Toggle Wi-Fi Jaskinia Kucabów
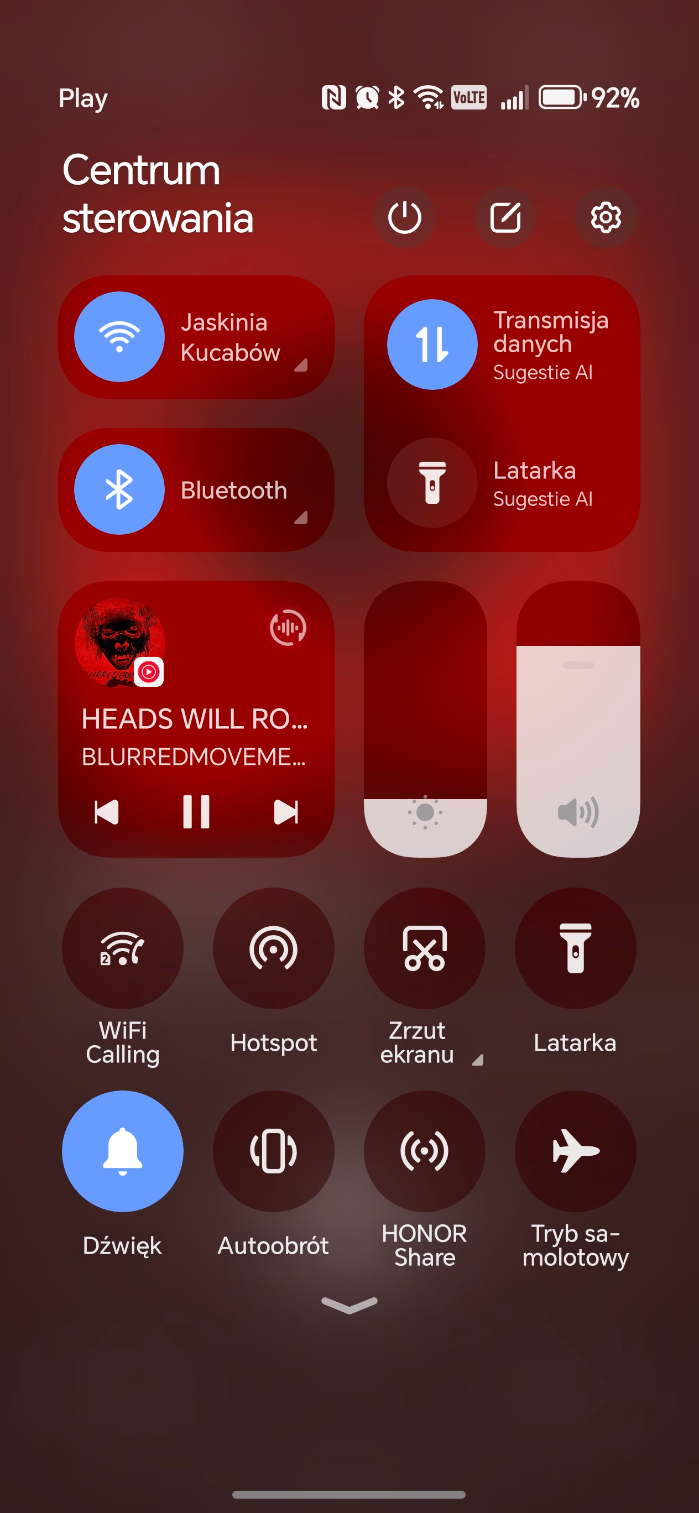Screen dimensions: 699x1513 (119, 337)
